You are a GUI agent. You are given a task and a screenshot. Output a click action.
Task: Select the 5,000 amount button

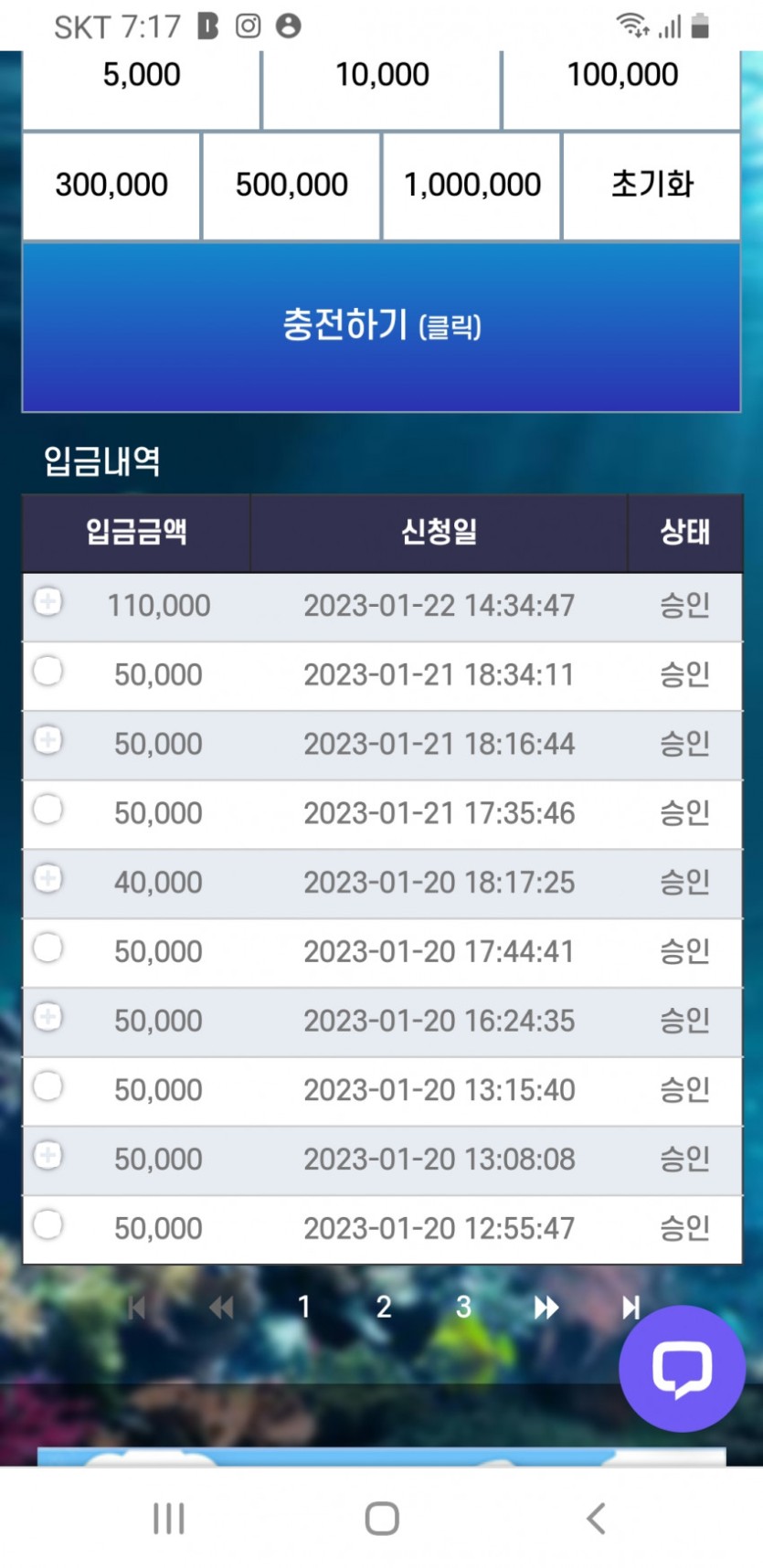(x=142, y=89)
